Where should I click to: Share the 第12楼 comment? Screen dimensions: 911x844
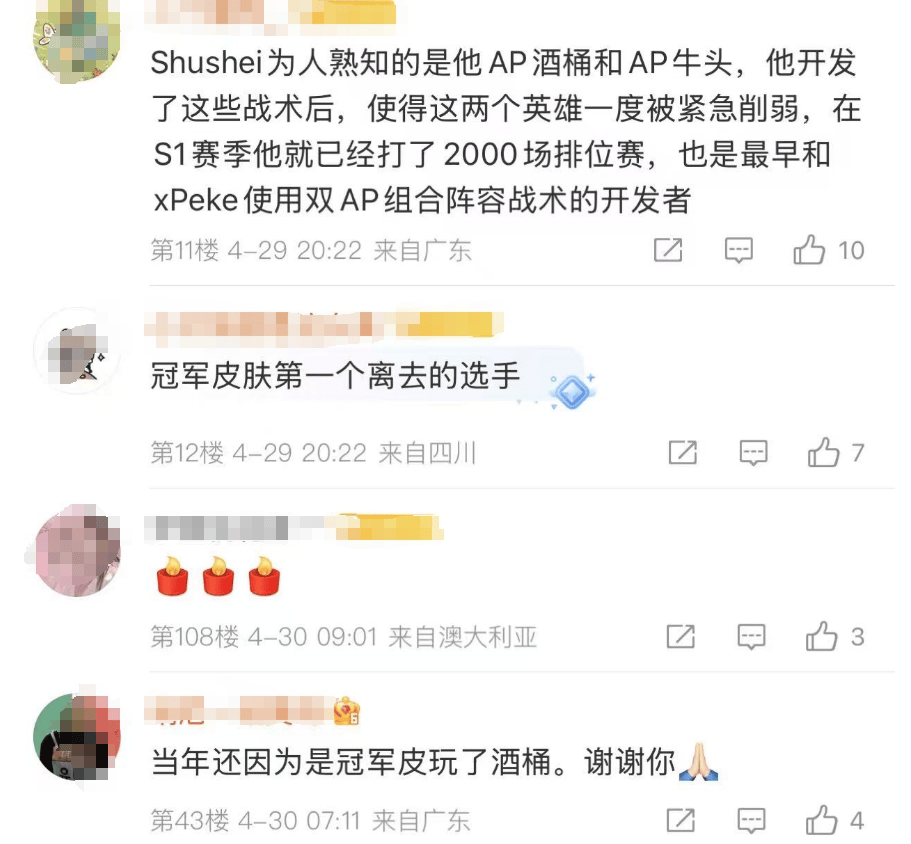(682, 453)
